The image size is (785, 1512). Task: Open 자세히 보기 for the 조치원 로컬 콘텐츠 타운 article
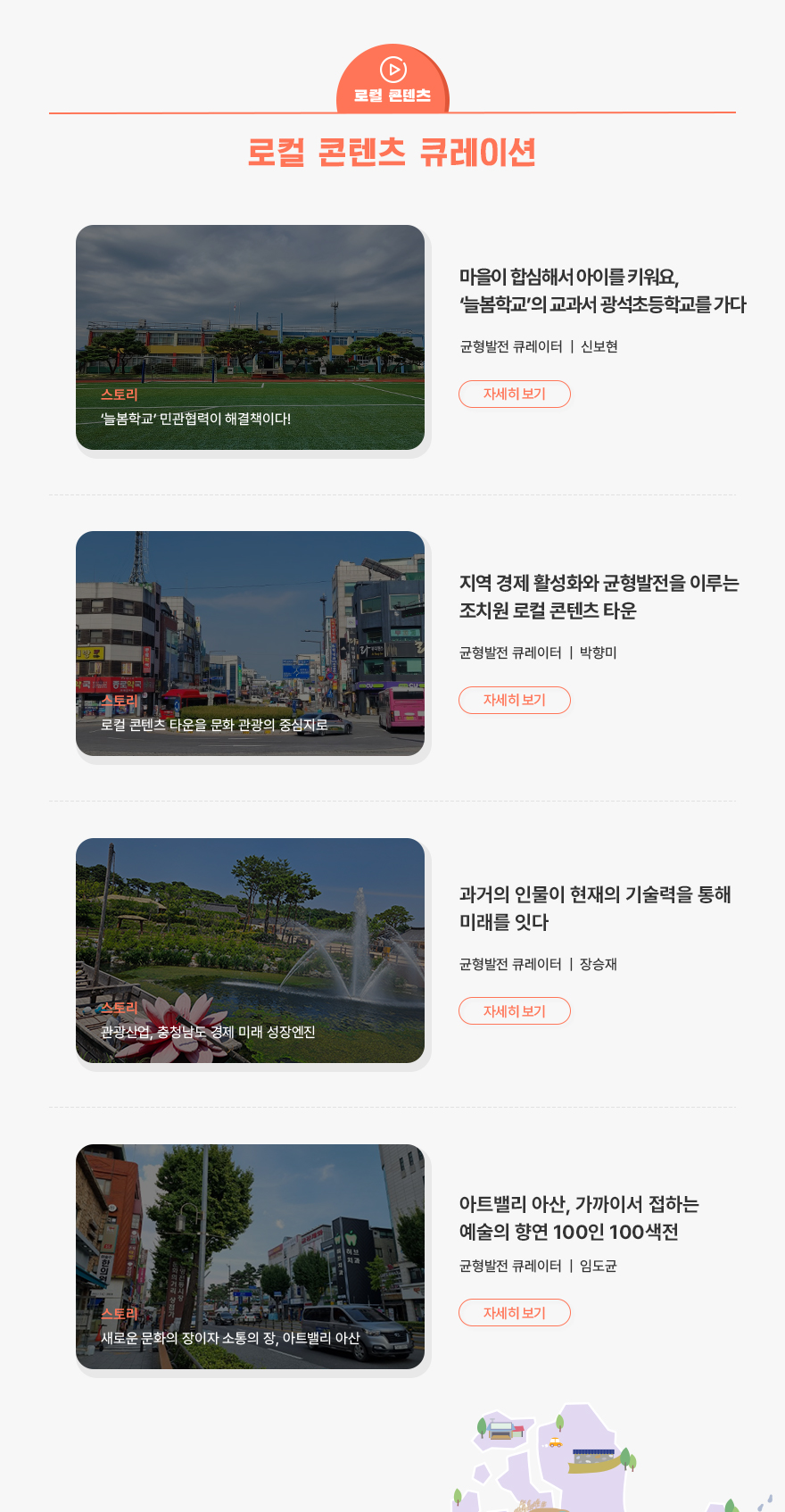tap(515, 700)
